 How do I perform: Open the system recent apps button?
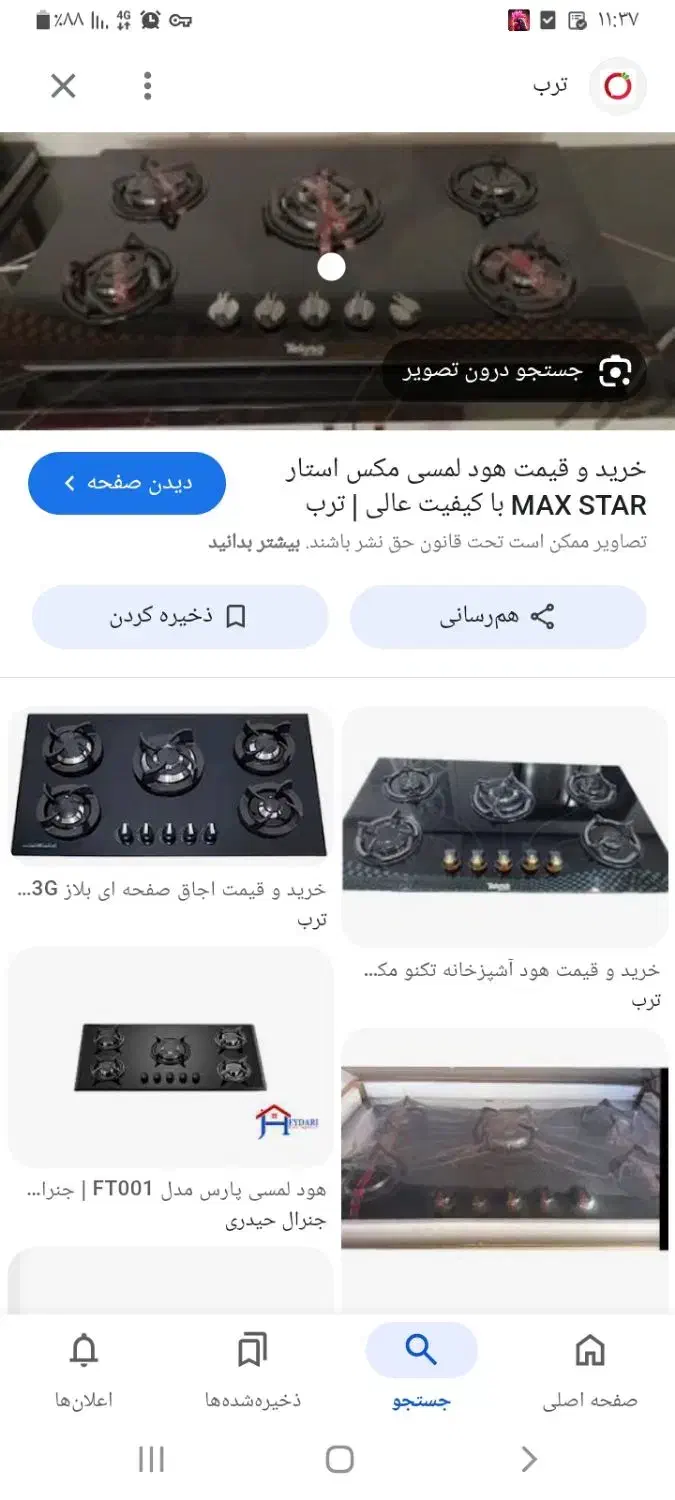point(151,1460)
